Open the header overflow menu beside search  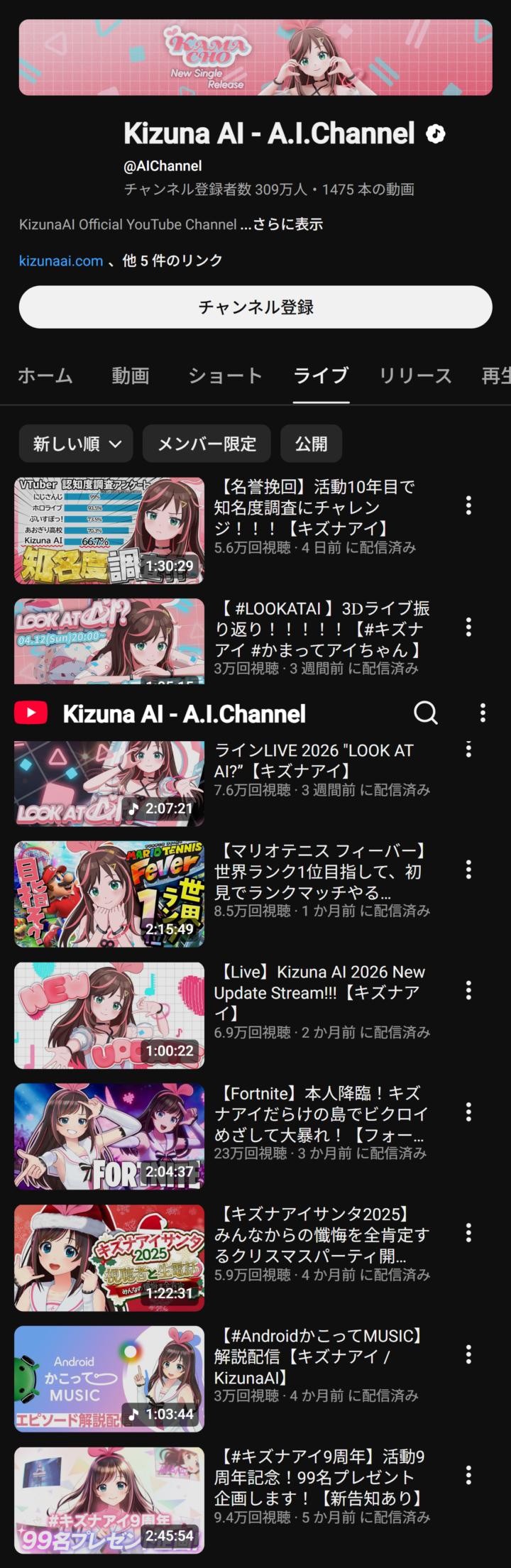coord(483,713)
